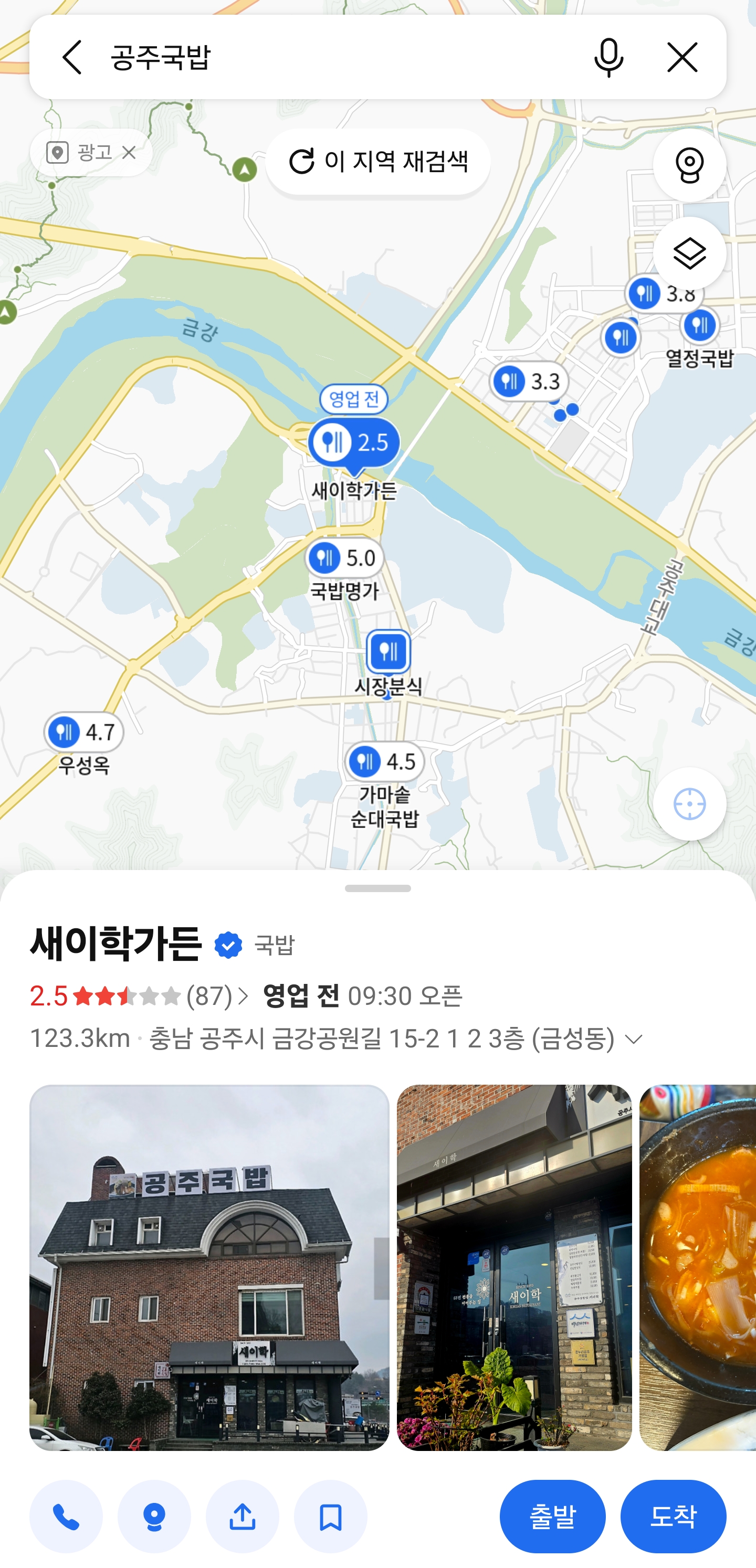Set 새이학가든 as 출발 point
Viewport: 756px width, 1568px height.
coord(552,1516)
